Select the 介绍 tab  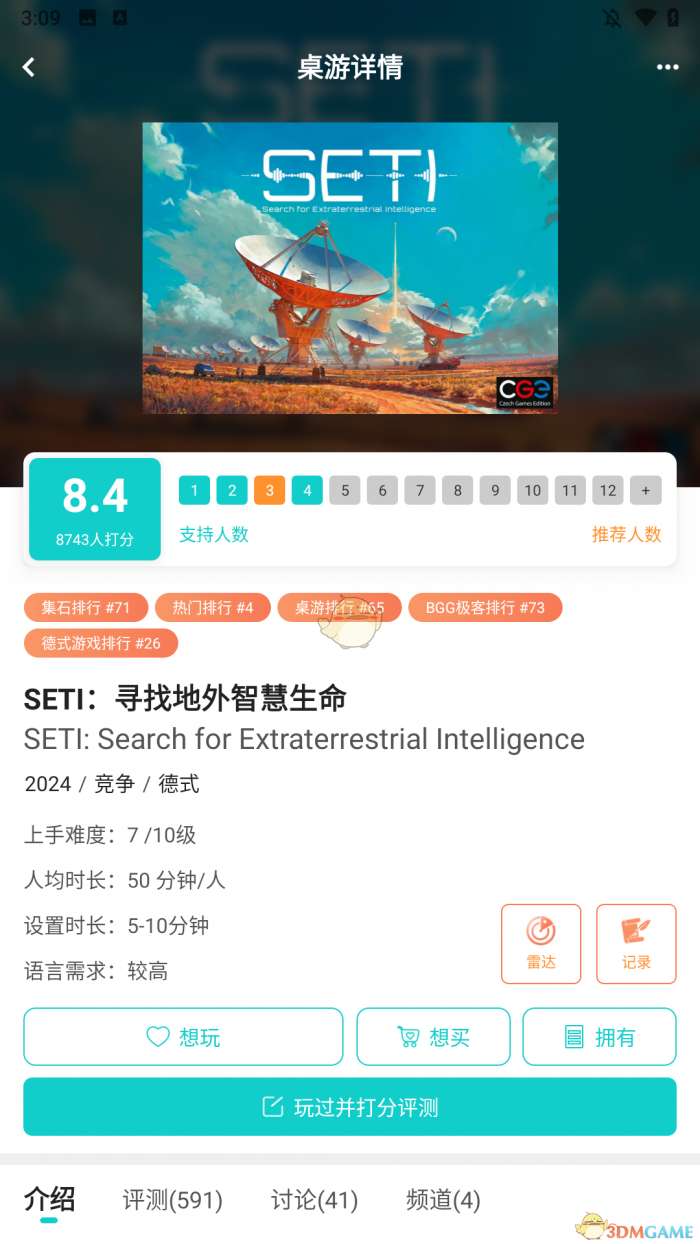coord(49,1199)
